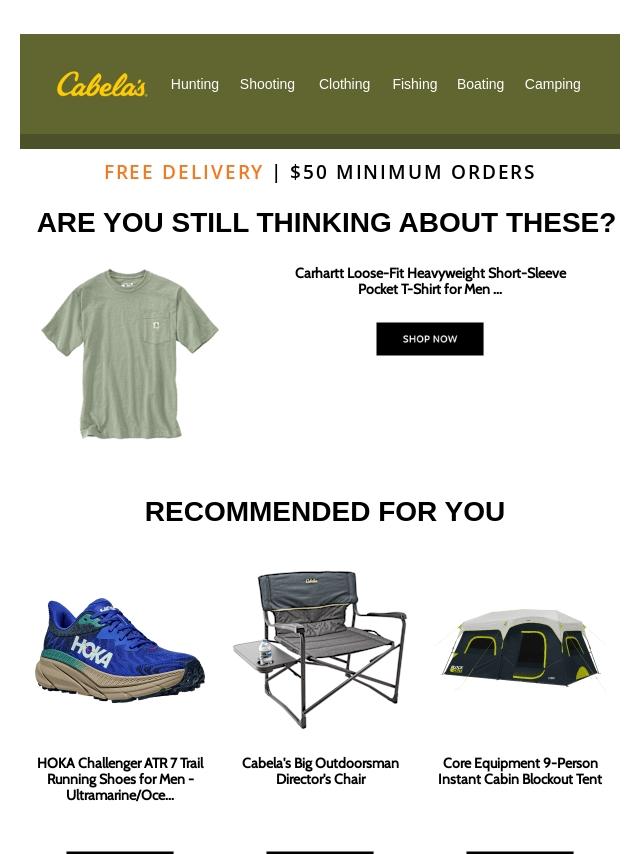Browse the Fishing category
Screen dimensions: 640x854
414,84
